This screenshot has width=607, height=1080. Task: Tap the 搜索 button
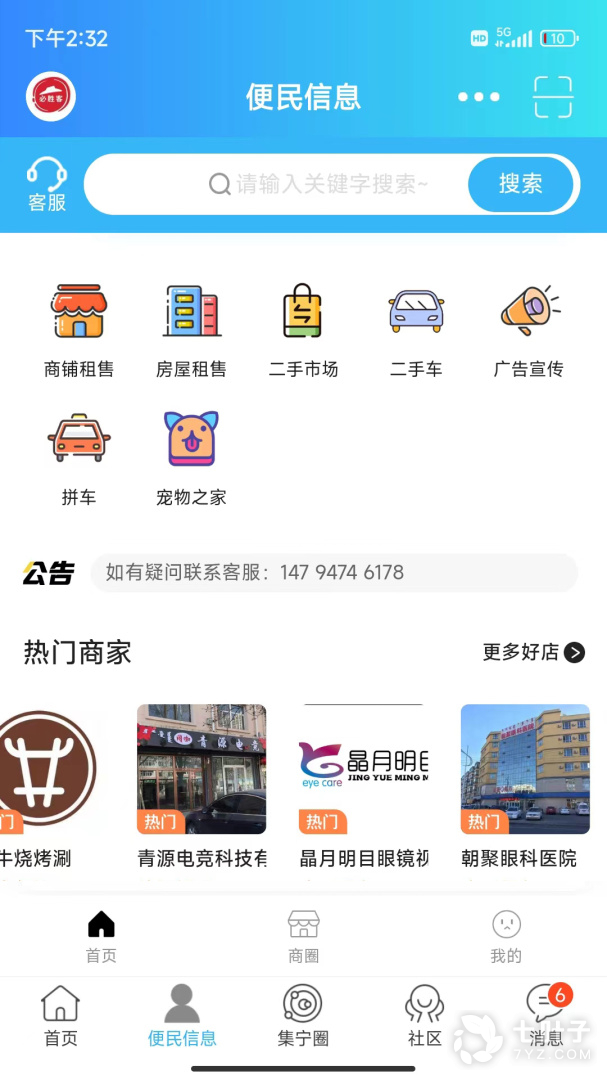520,184
